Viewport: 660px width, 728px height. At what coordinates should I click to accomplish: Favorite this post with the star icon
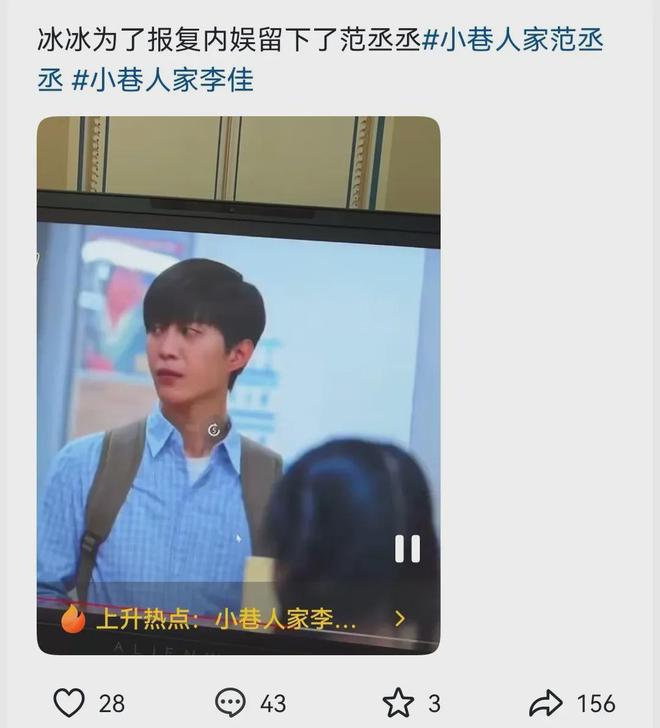(398, 702)
